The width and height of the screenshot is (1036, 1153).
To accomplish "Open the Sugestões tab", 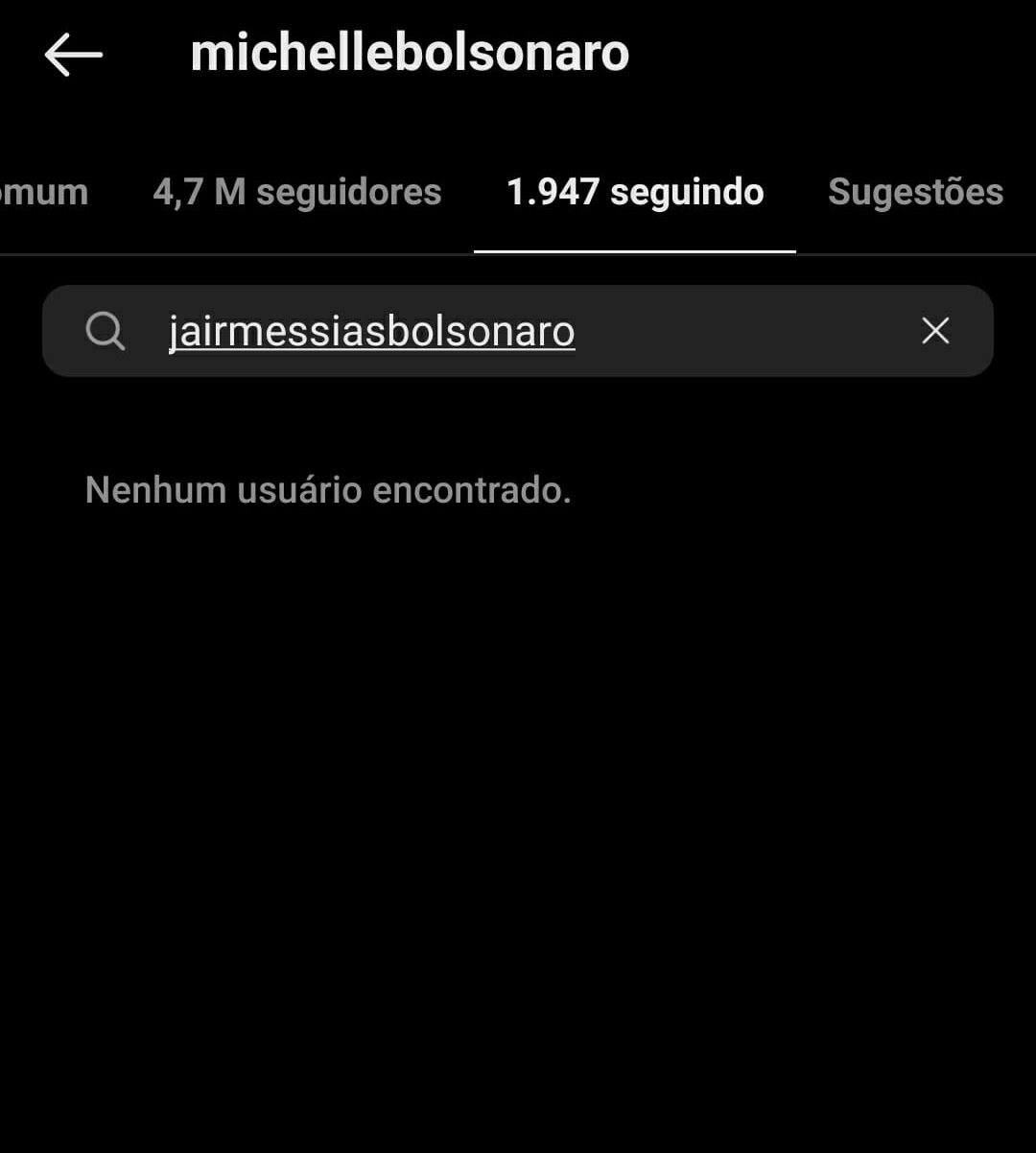I will click(x=915, y=192).
